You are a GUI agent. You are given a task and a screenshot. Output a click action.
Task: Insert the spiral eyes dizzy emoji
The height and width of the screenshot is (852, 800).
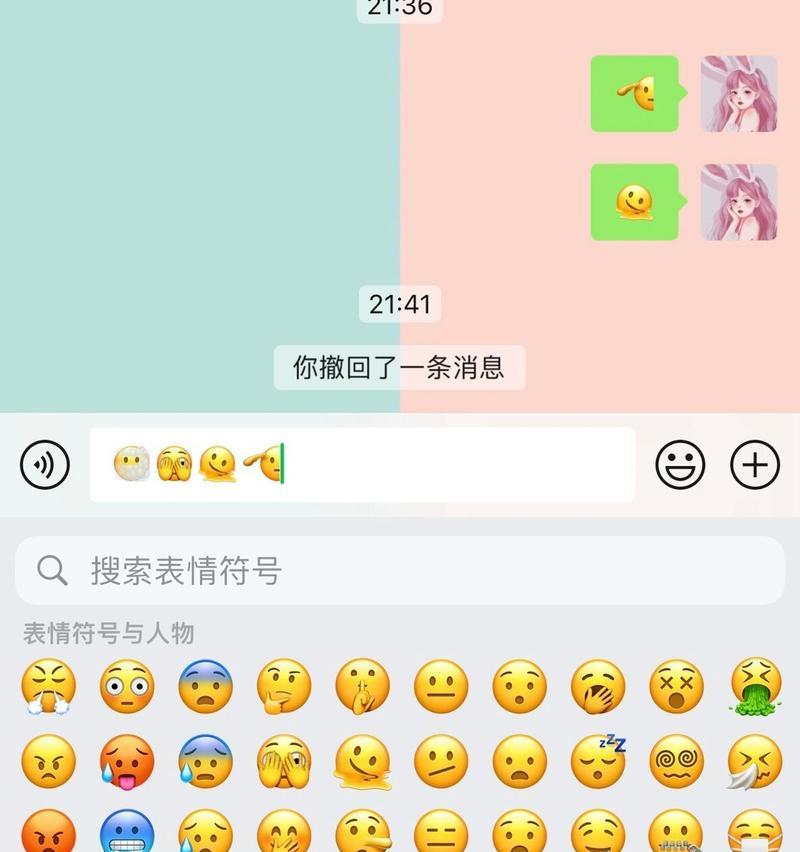pos(676,763)
